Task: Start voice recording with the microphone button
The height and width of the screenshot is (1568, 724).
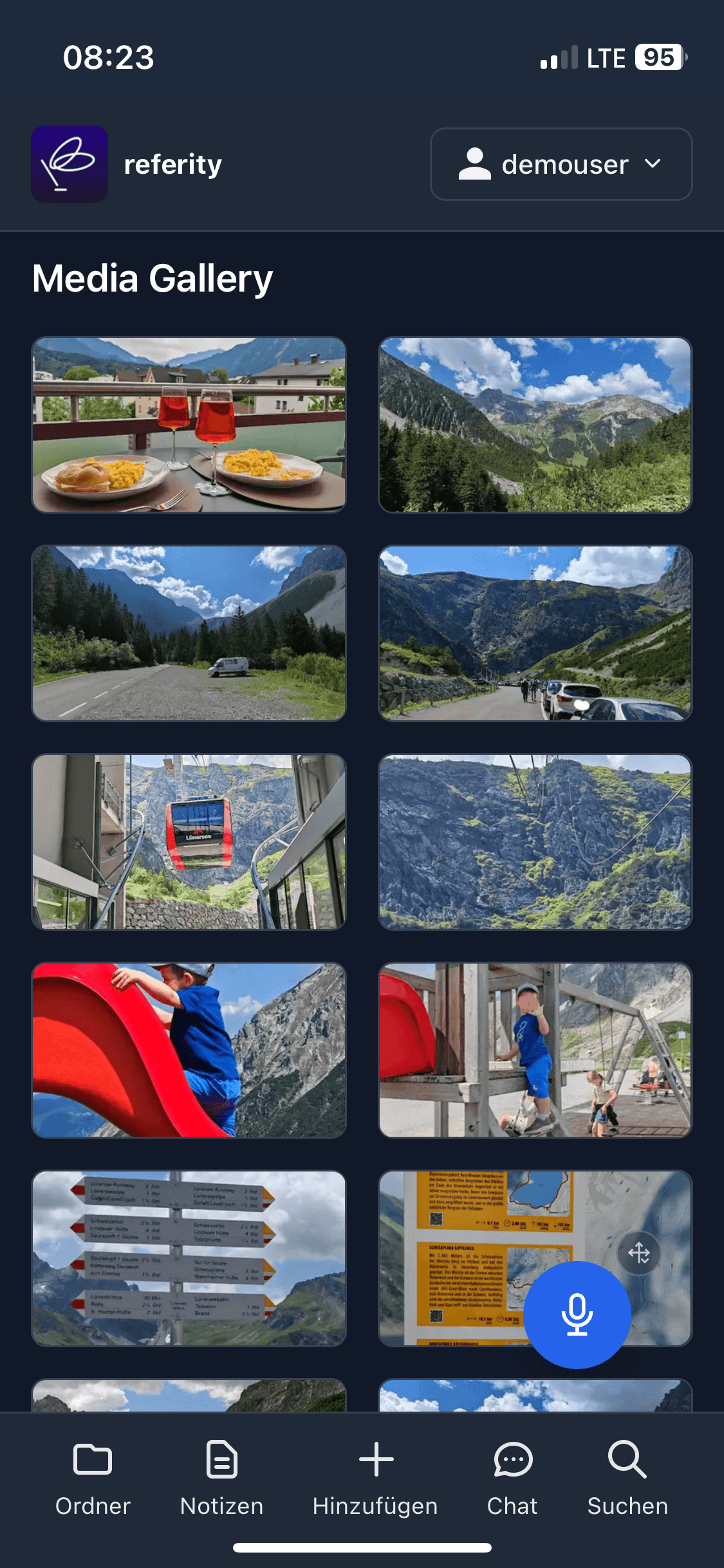Action: point(577,1314)
